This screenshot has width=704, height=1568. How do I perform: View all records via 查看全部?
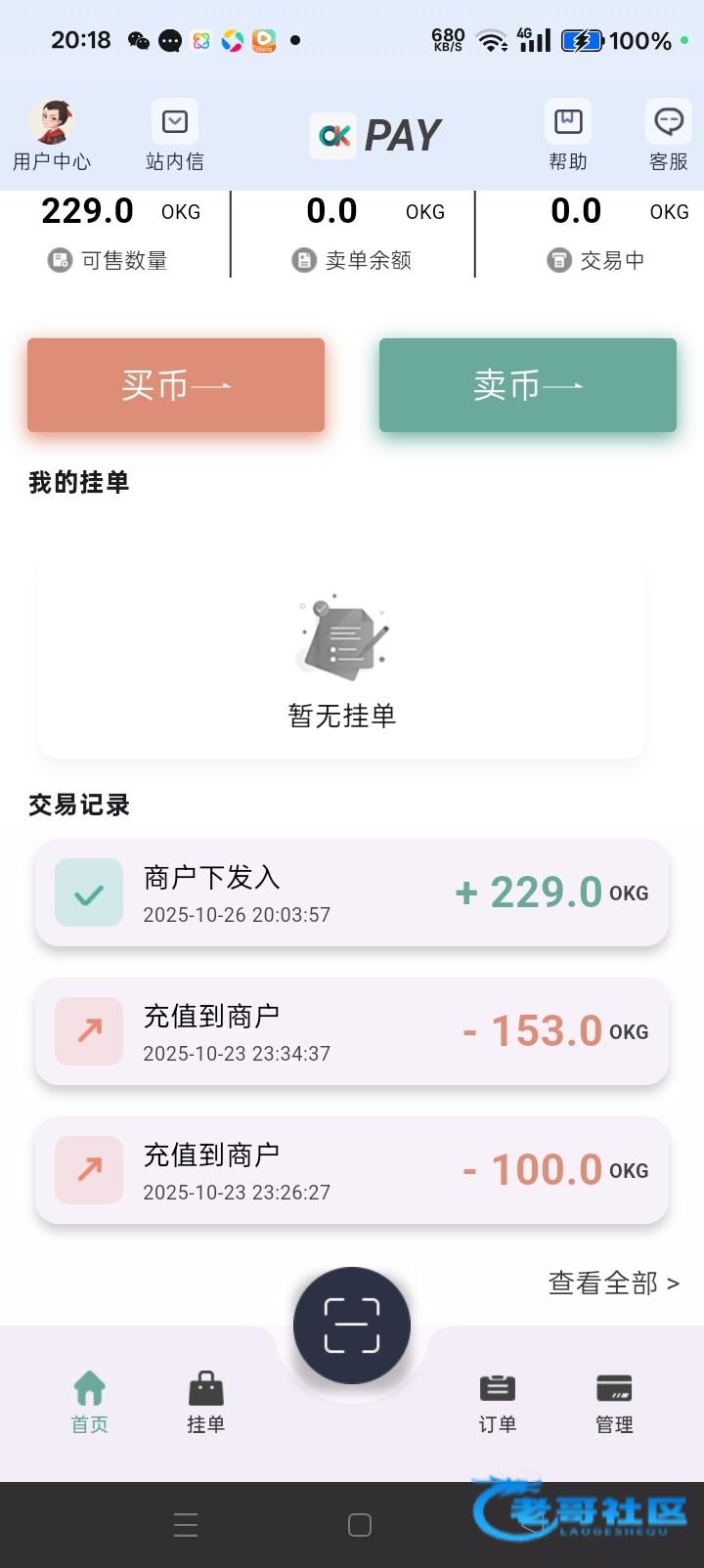tap(613, 1283)
